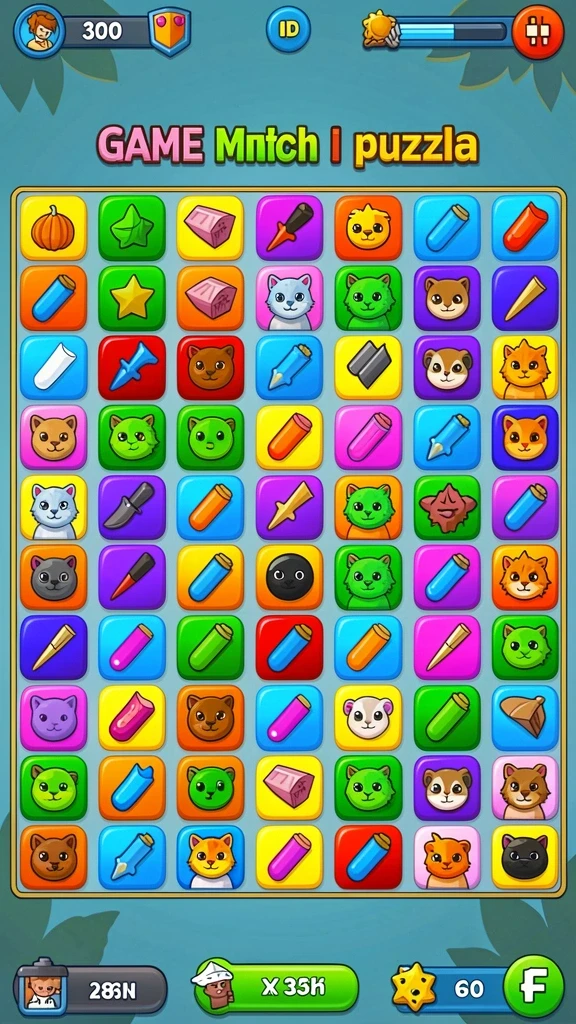Tap the red round button in top corner

click(537, 31)
